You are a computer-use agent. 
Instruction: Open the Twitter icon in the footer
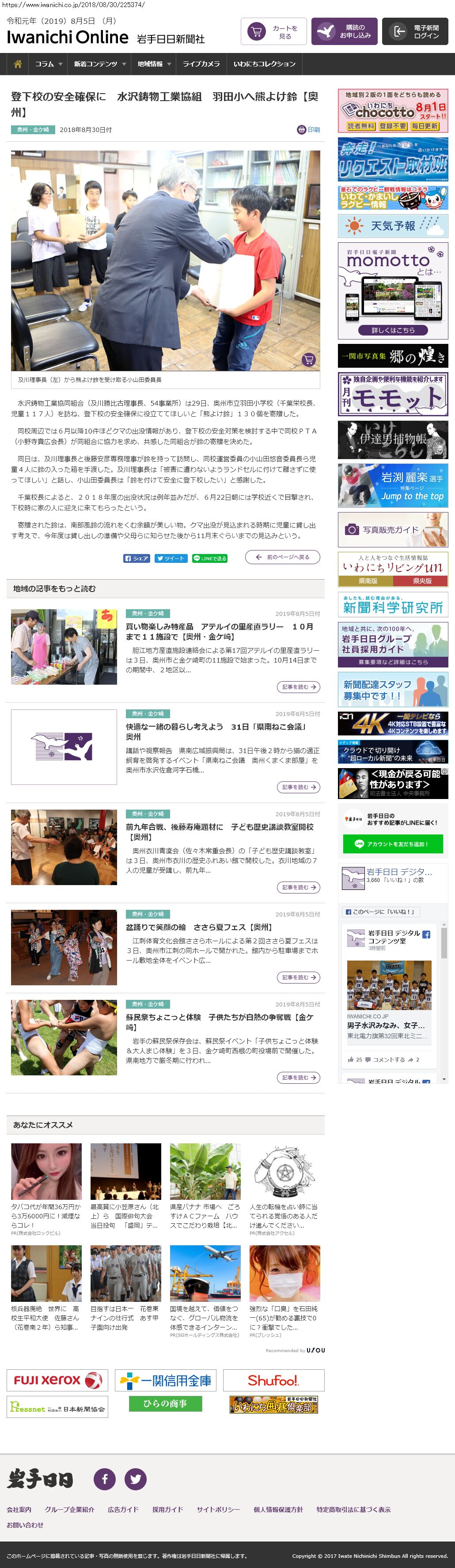click(135, 1478)
